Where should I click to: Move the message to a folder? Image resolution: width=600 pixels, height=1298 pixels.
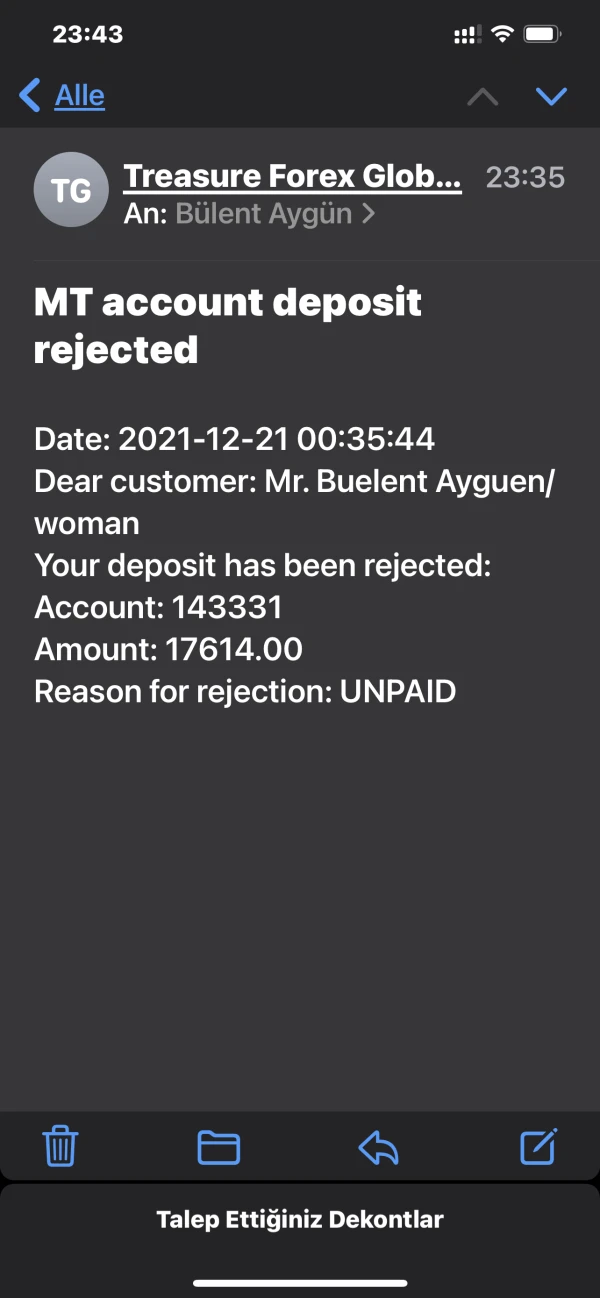tap(218, 1146)
